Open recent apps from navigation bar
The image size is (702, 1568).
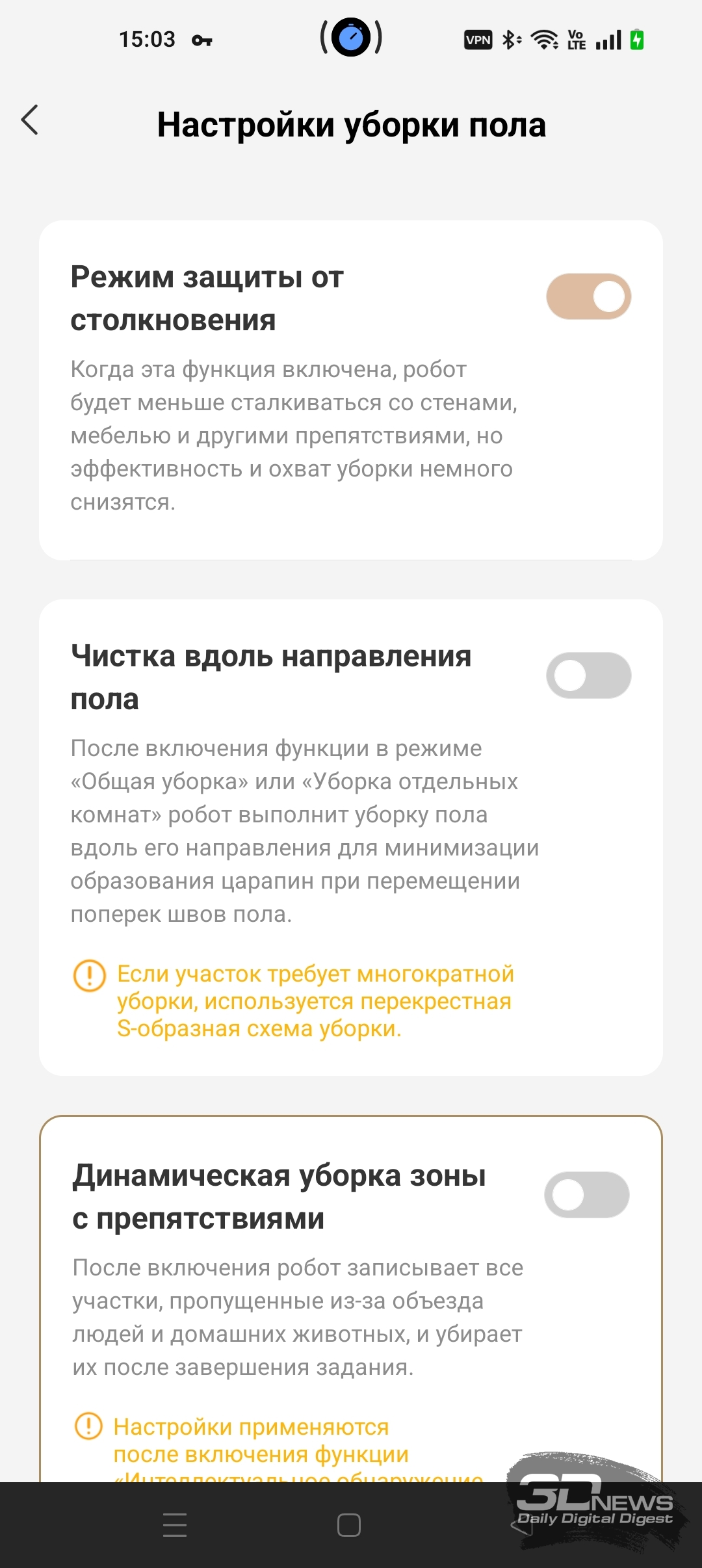coord(175,1524)
